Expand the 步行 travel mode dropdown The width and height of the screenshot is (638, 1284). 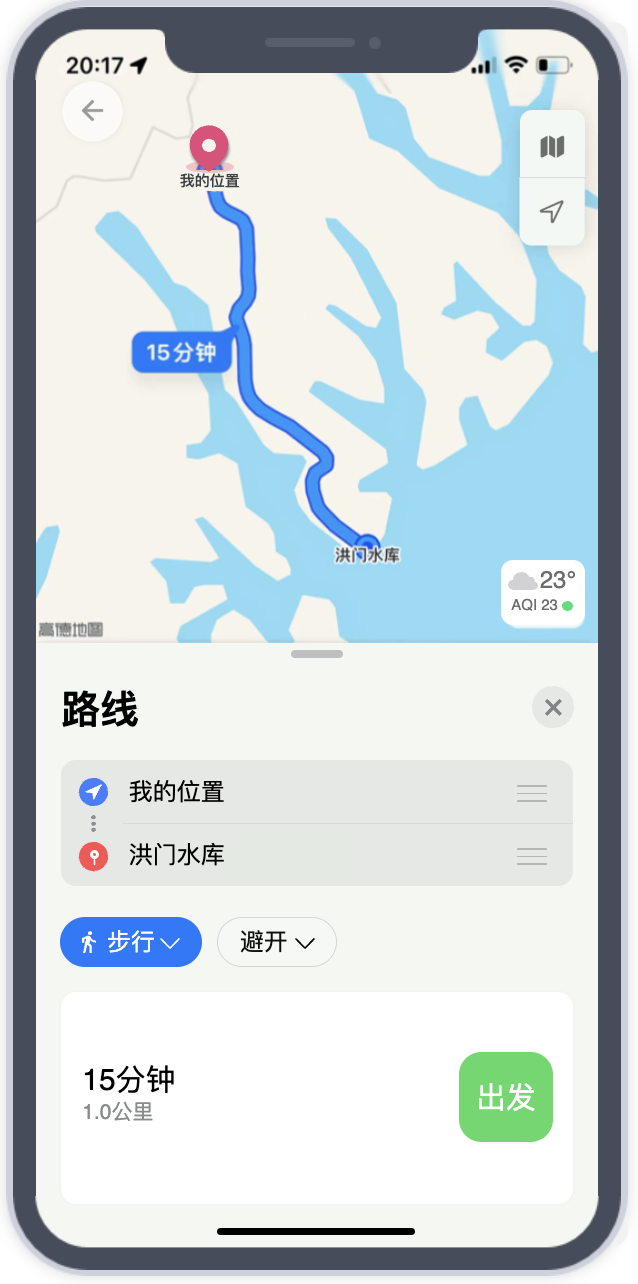pos(131,942)
